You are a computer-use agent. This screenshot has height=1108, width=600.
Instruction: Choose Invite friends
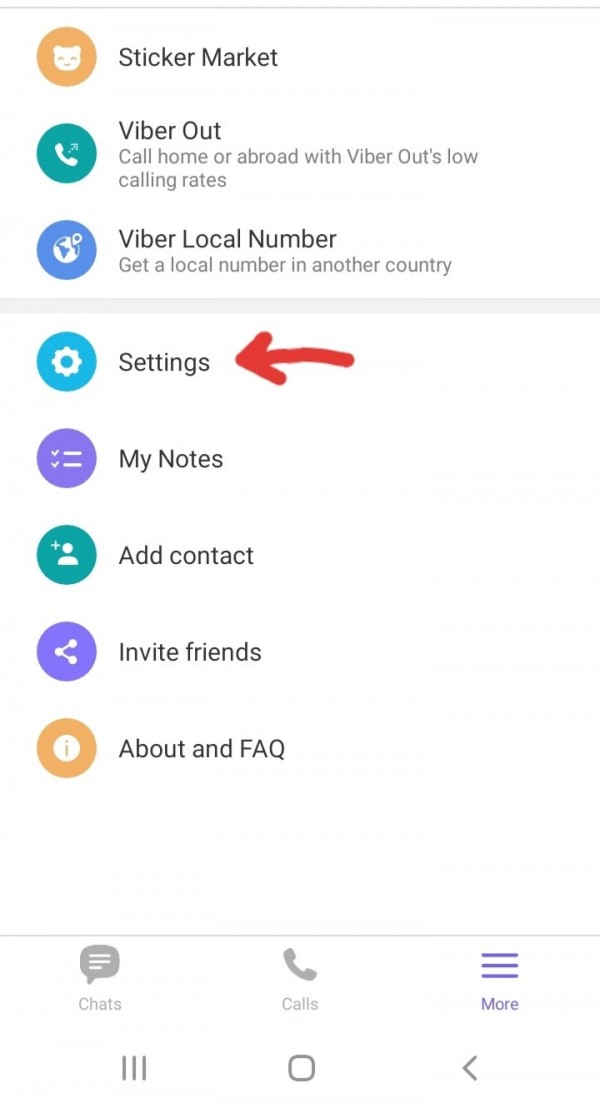point(189,652)
